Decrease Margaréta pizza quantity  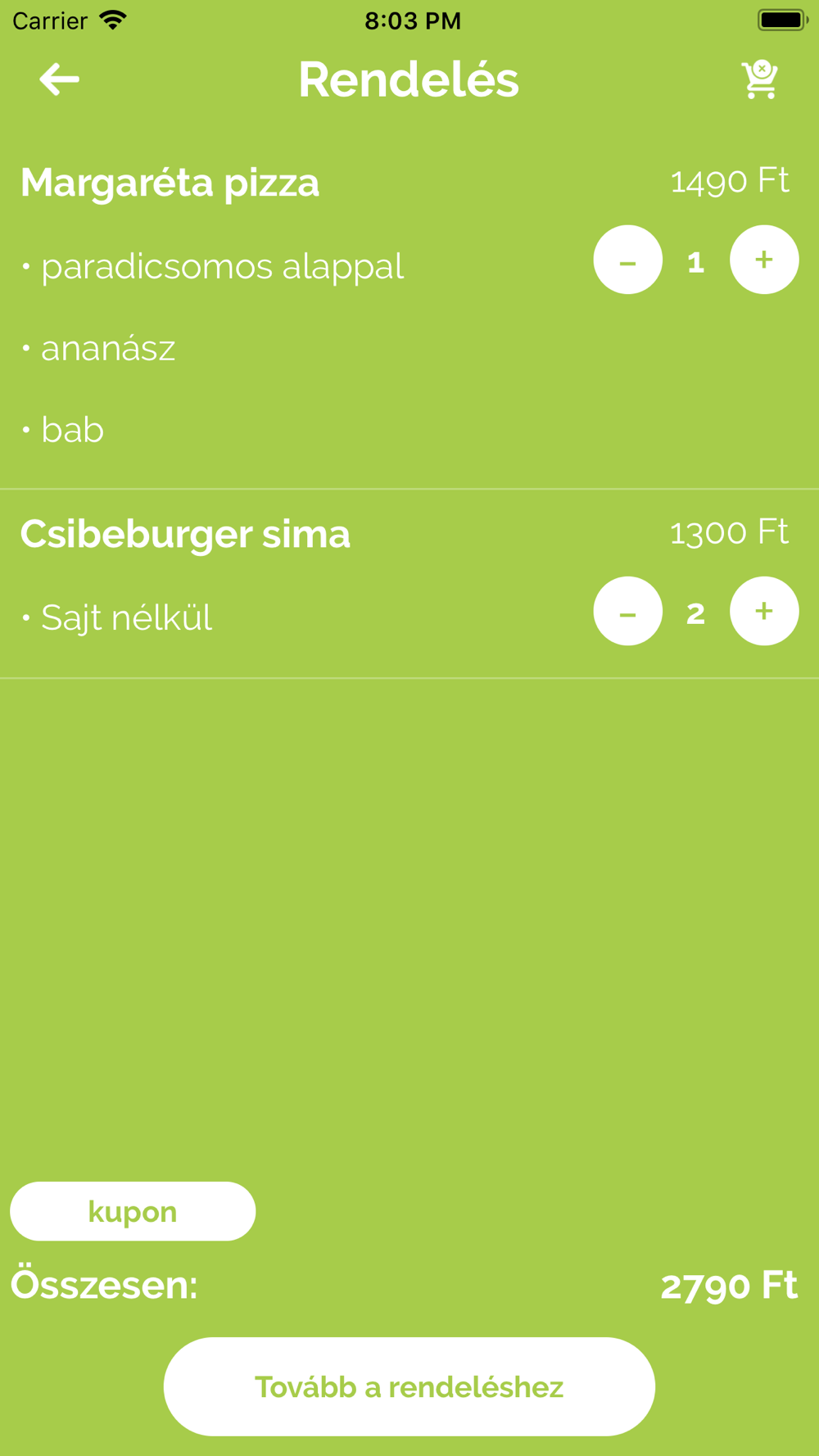pyautogui.click(x=627, y=260)
